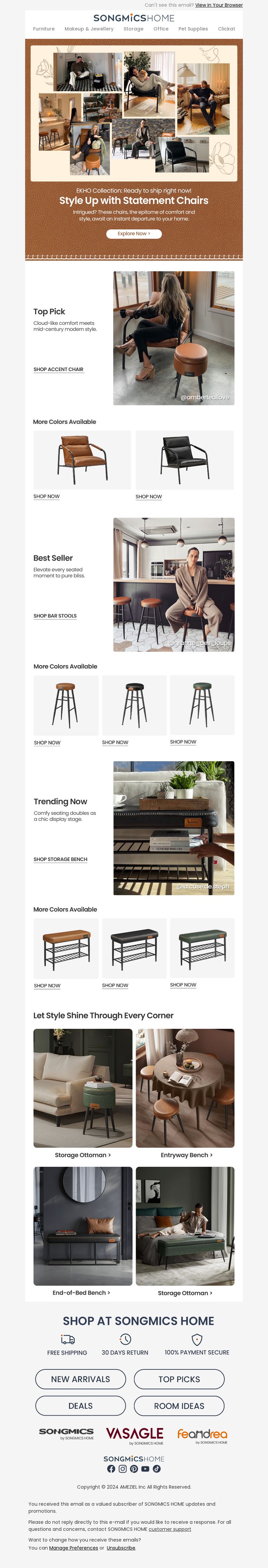268x1568 pixels.
Task: Shop now for the black accent chair
Action: point(149,497)
